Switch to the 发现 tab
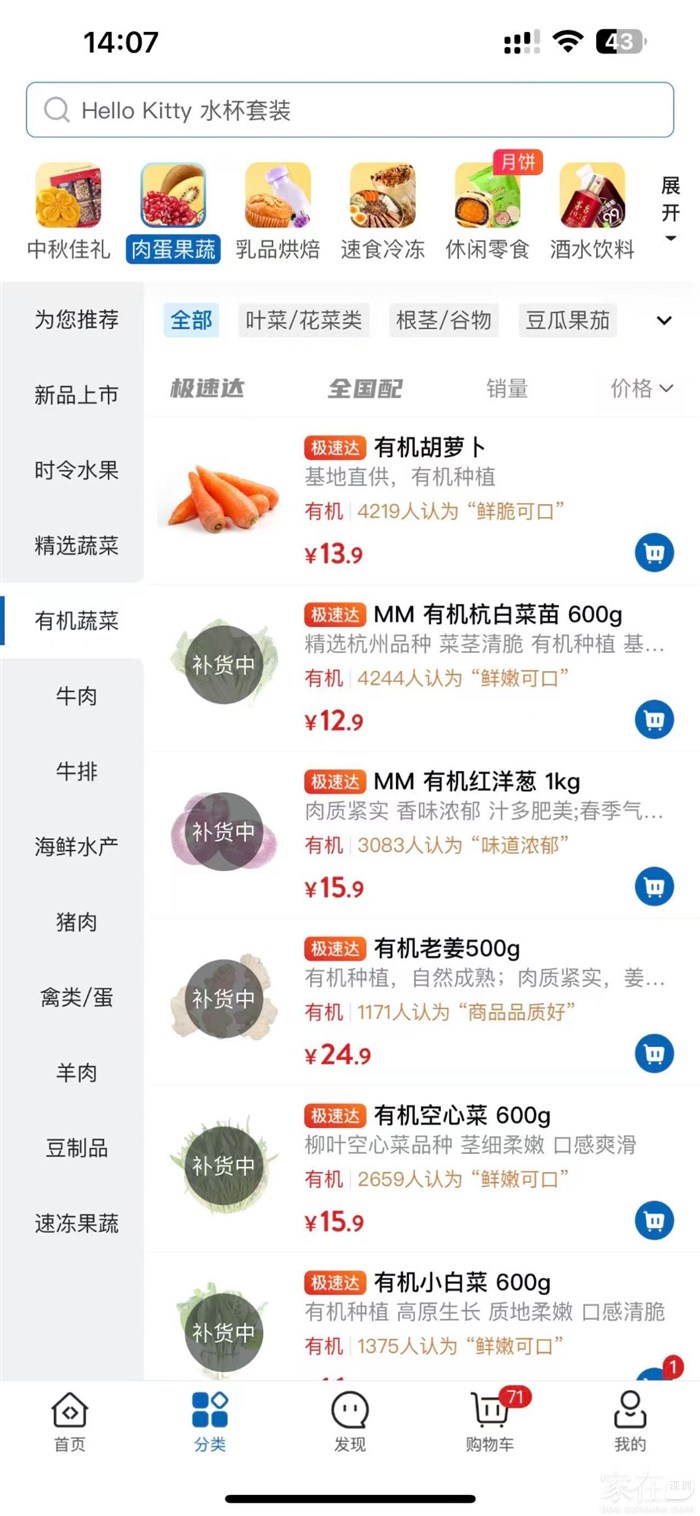The image size is (700, 1516). [350, 1422]
